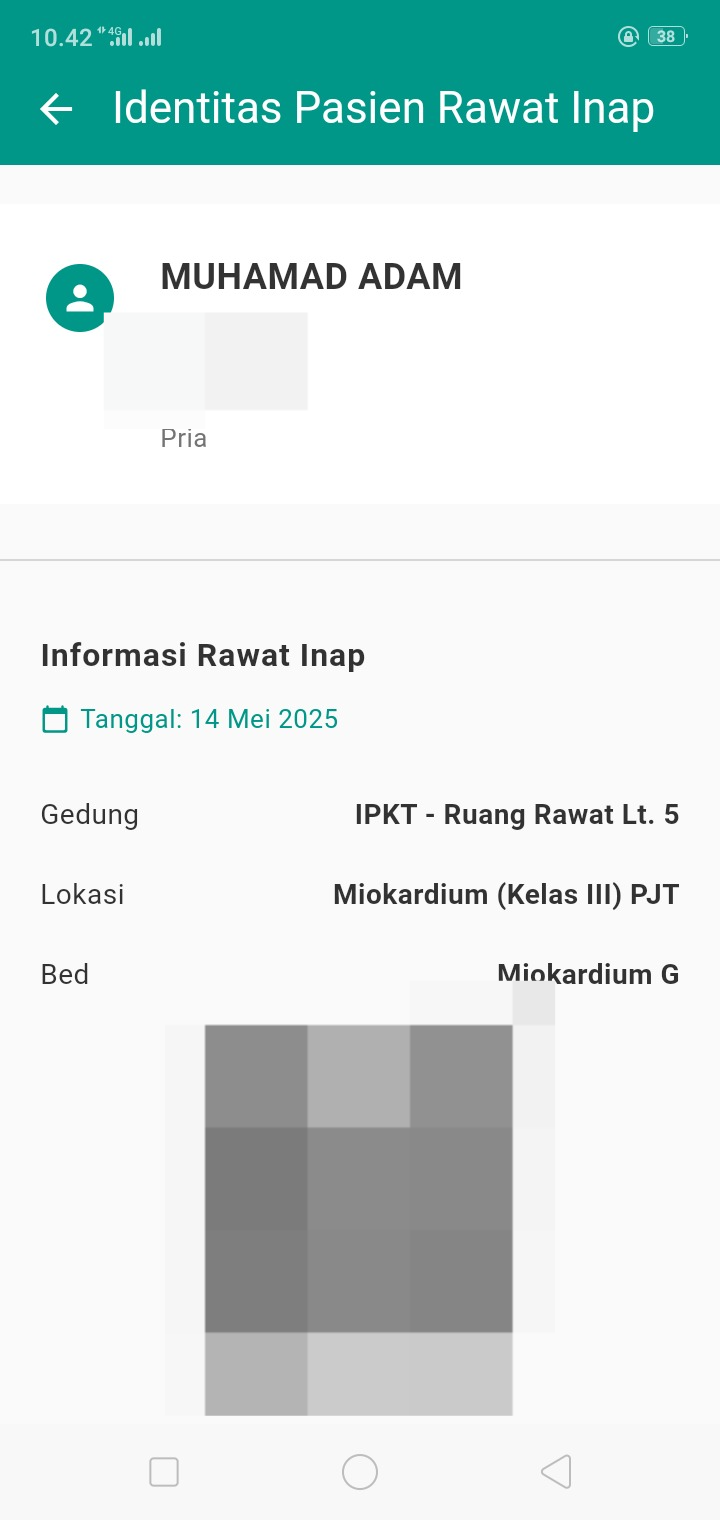Screen dimensions: 720x1520
Task: Open the recent apps view
Action: click(x=164, y=1472)
